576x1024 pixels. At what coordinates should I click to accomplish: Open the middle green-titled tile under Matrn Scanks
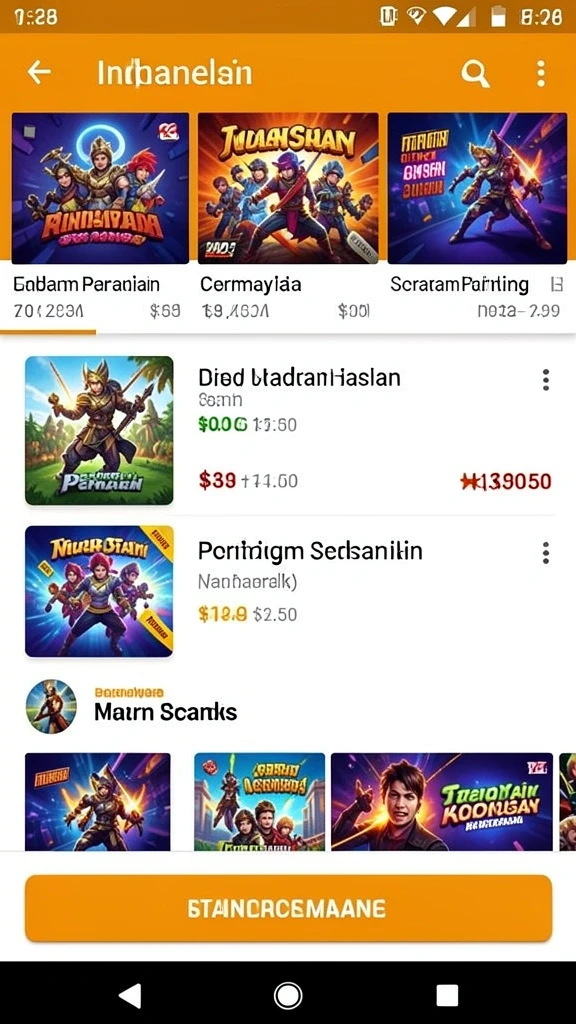click(x=259, y=801)
